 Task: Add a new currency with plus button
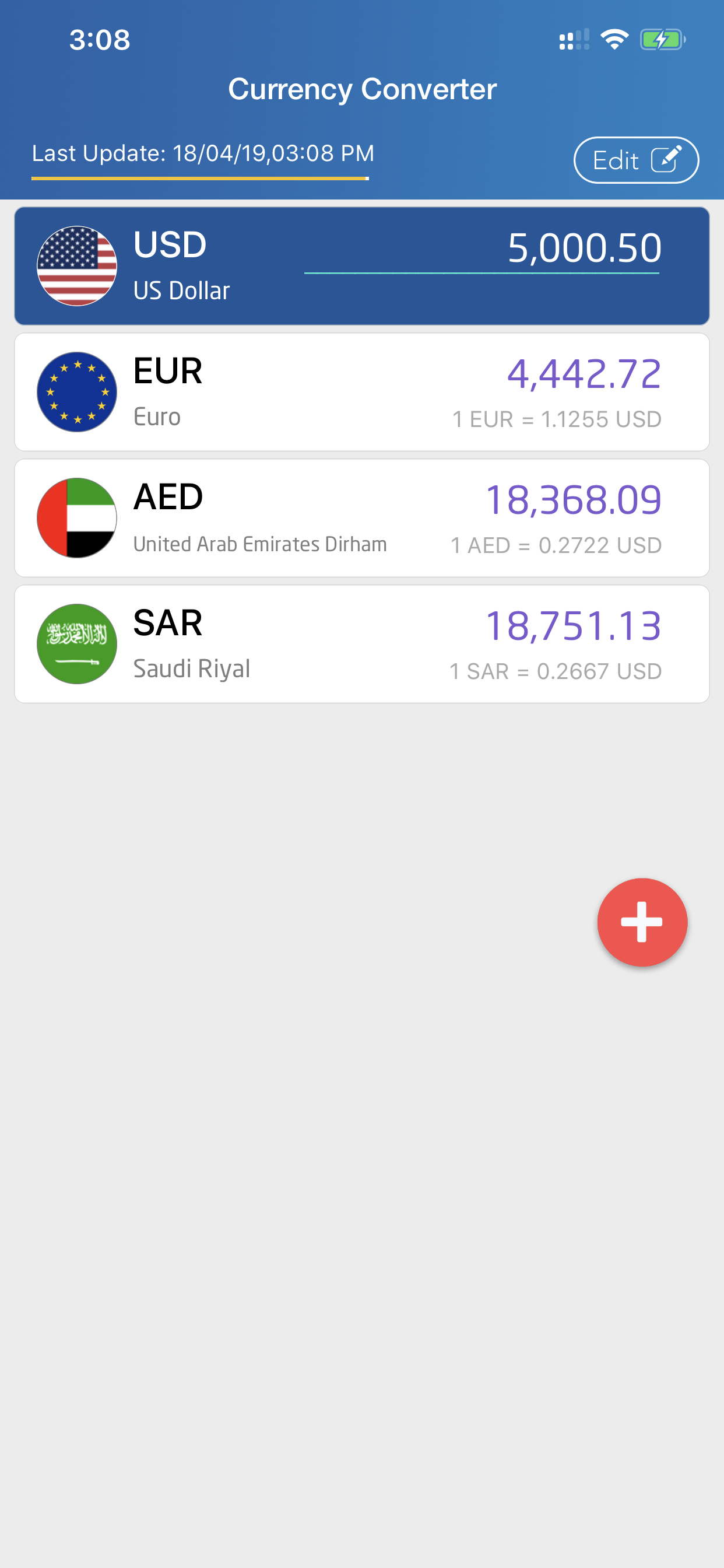642,922
